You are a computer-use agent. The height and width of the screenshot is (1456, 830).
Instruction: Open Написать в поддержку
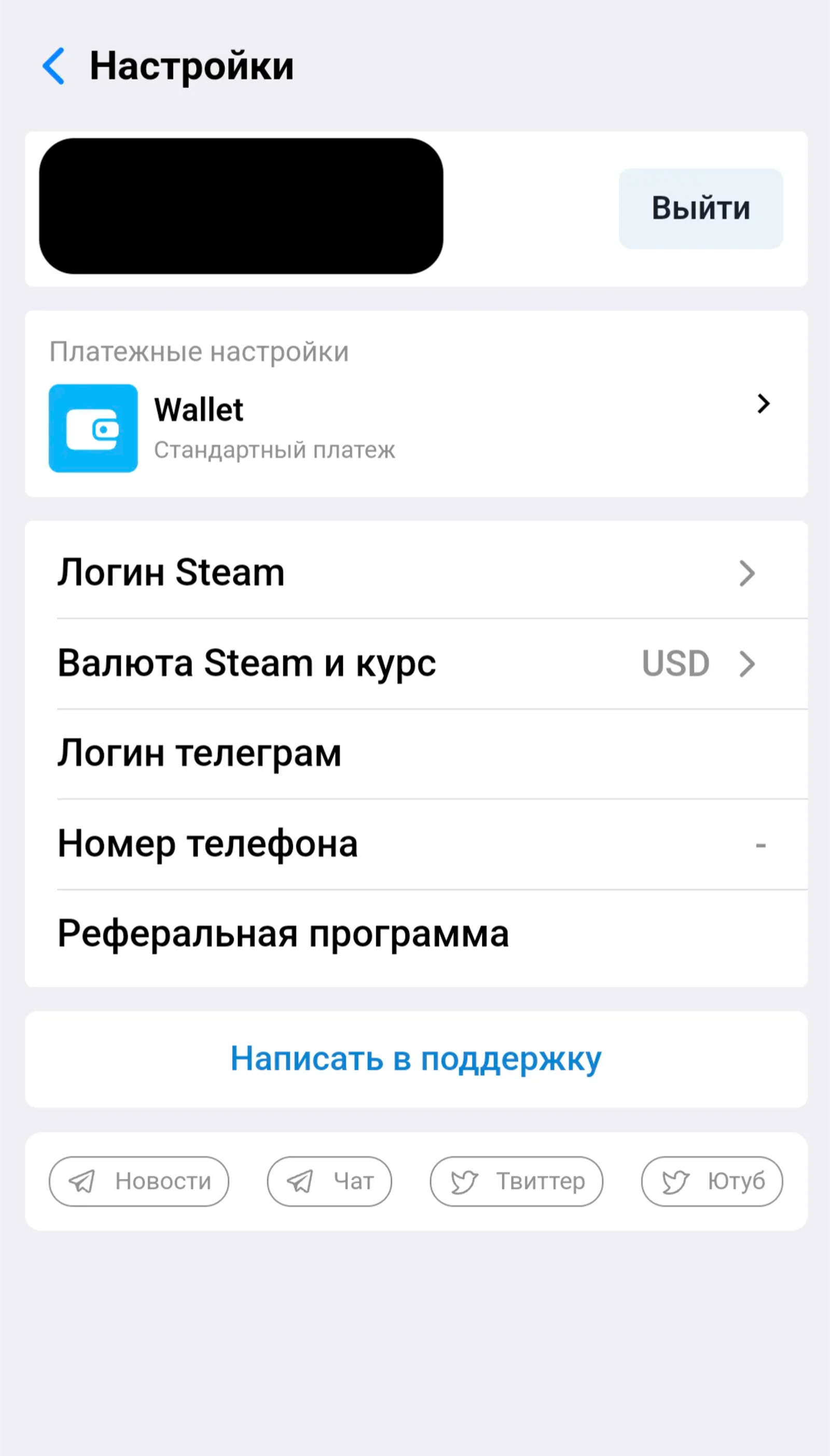(x=415, y=1057)
